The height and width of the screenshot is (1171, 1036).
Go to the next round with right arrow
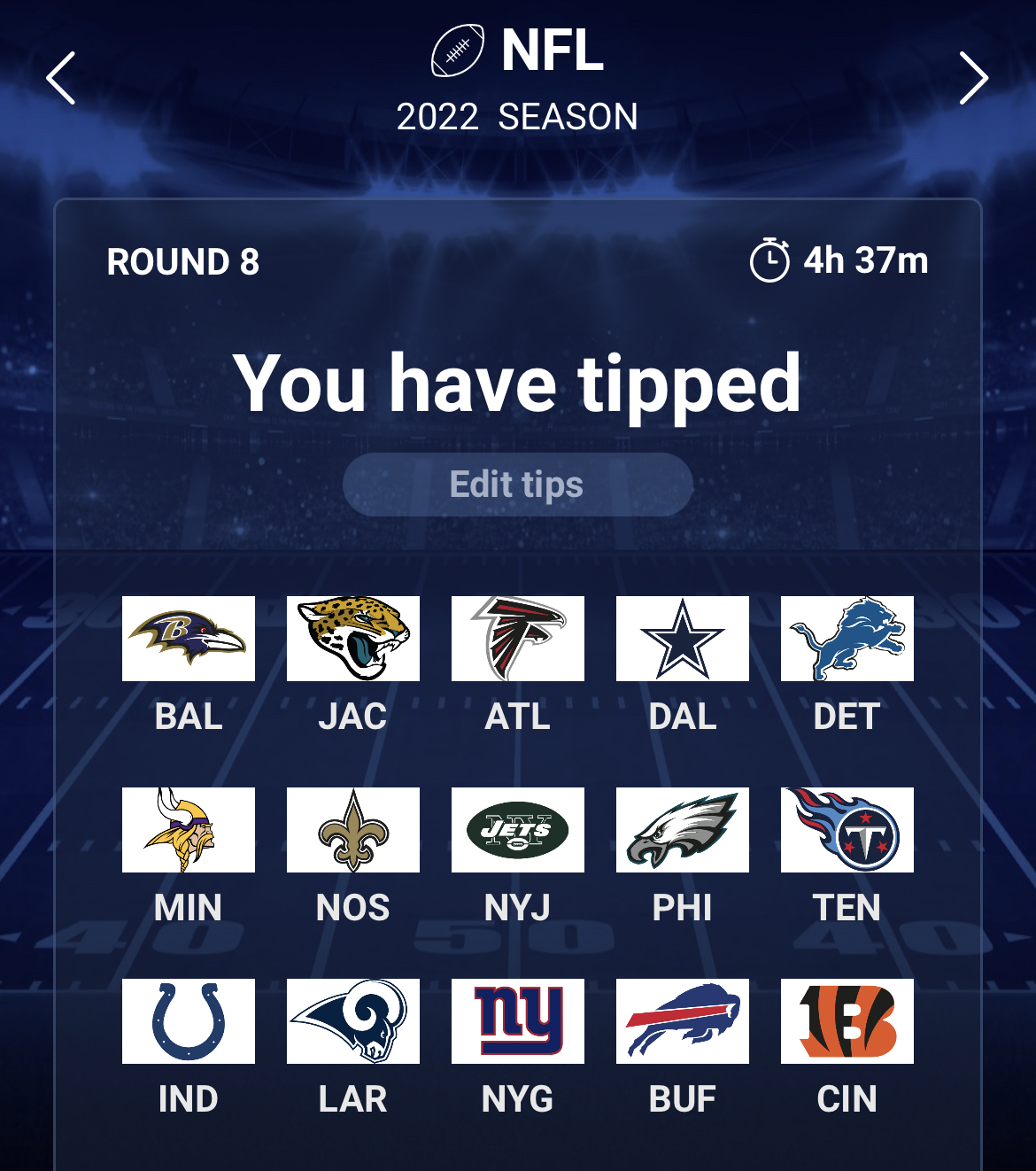click(x=973, y=79)
